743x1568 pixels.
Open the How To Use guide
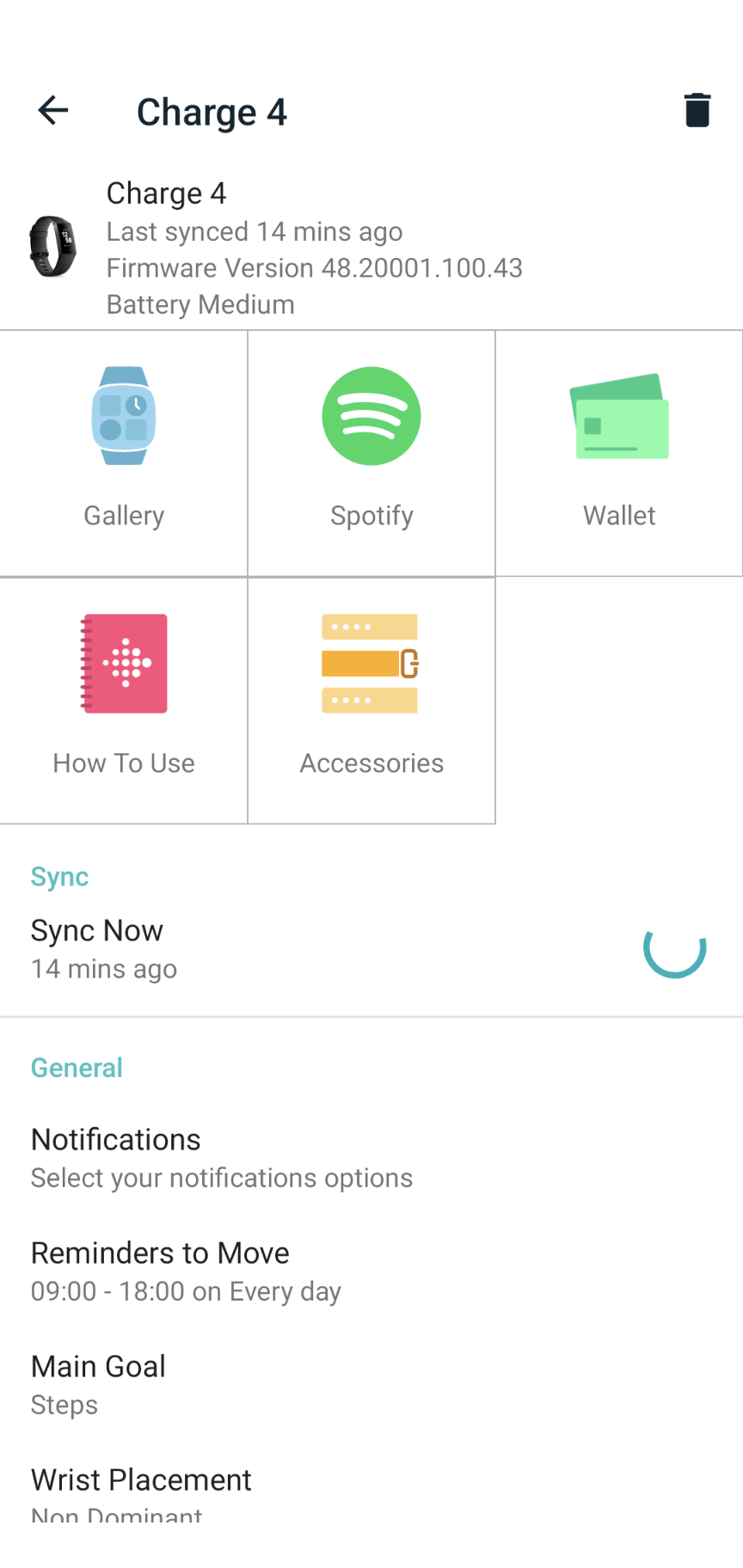124,700
